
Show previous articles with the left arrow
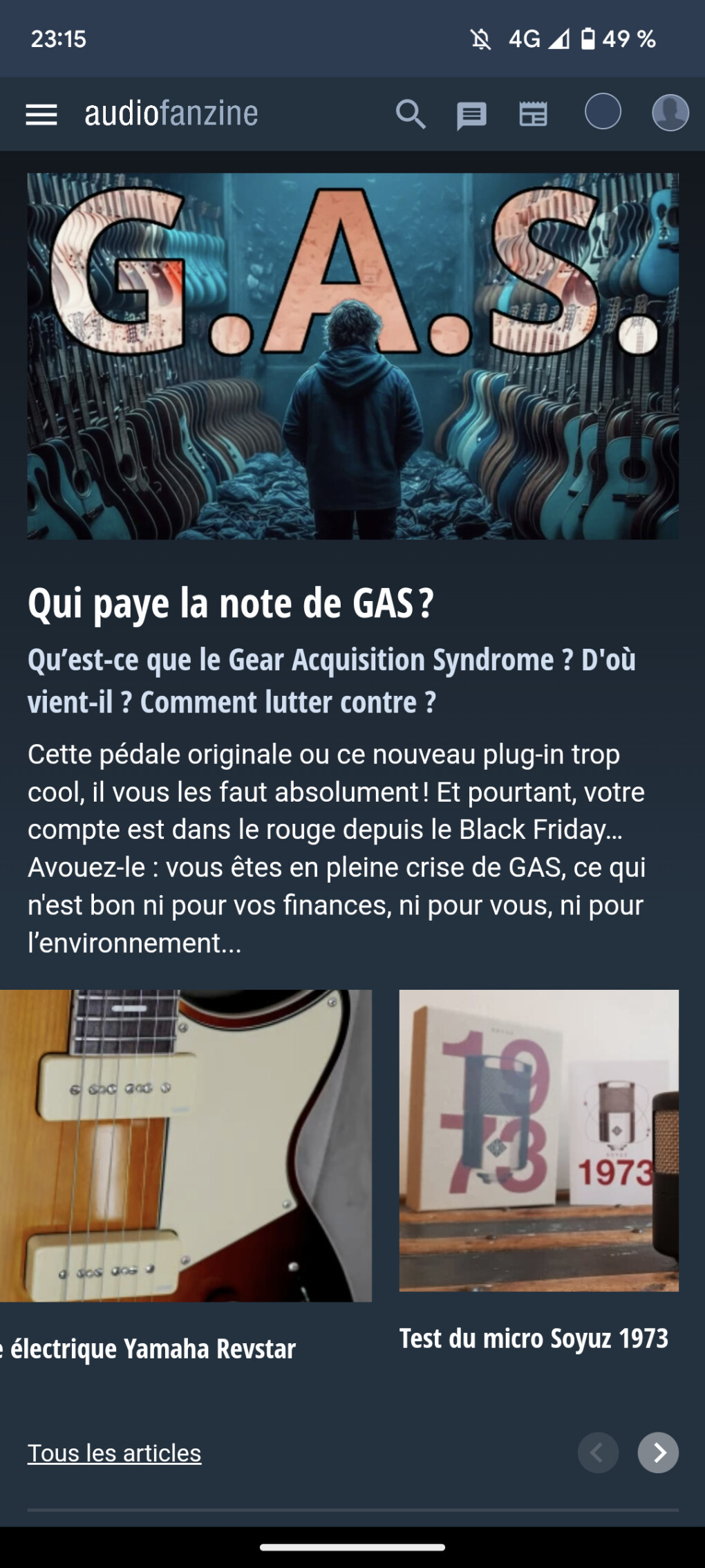tap(598, 1452)
